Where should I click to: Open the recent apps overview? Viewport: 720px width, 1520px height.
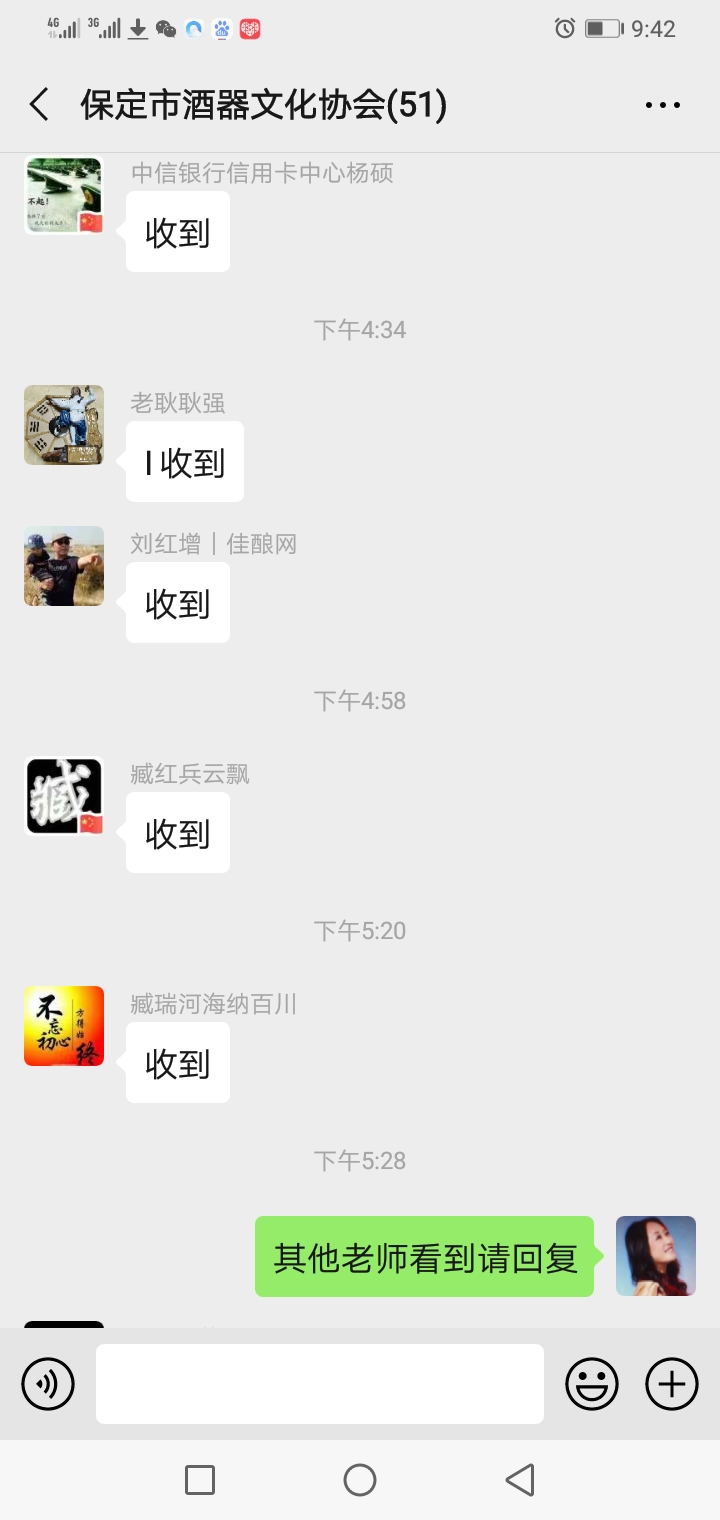coord(200,1480)
